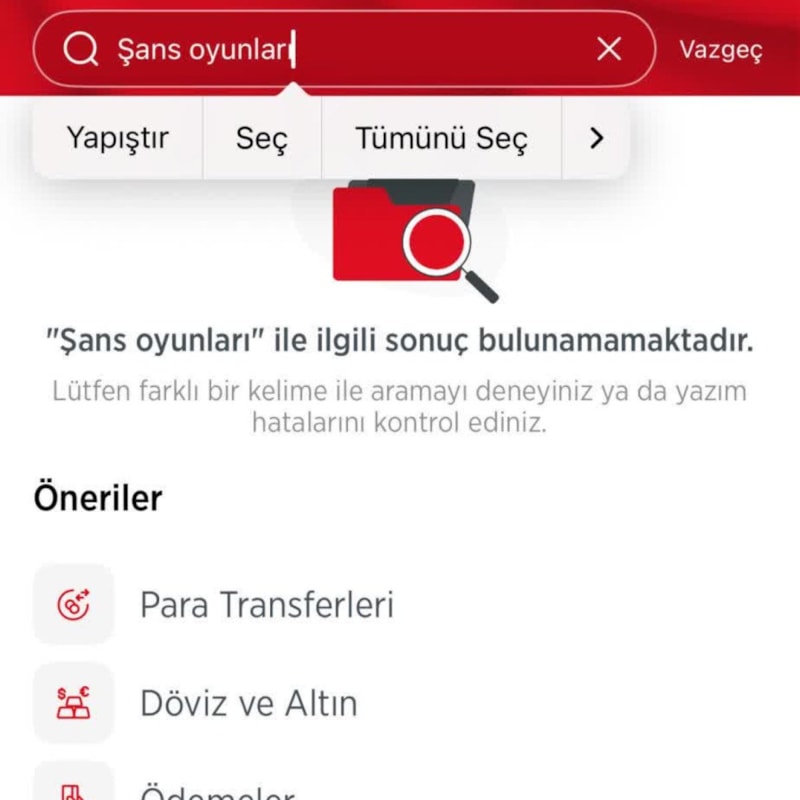Open Döviz ve Altın suggestion
This screenshot has height=800, width=800.
point(248,703)
